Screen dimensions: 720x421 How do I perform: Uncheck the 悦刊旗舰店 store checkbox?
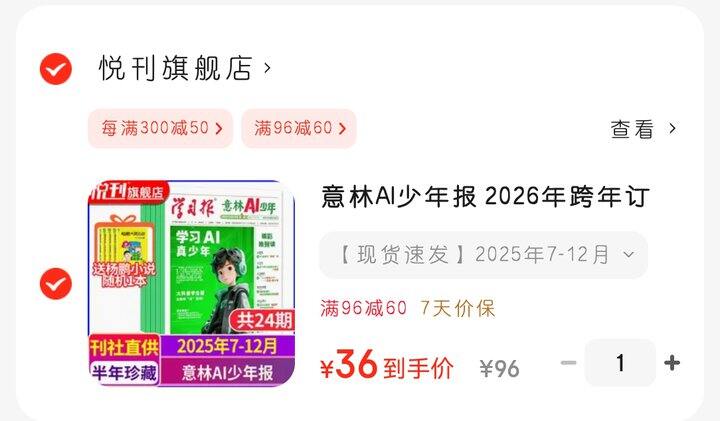pyautogui.click(x=56, y=69)
